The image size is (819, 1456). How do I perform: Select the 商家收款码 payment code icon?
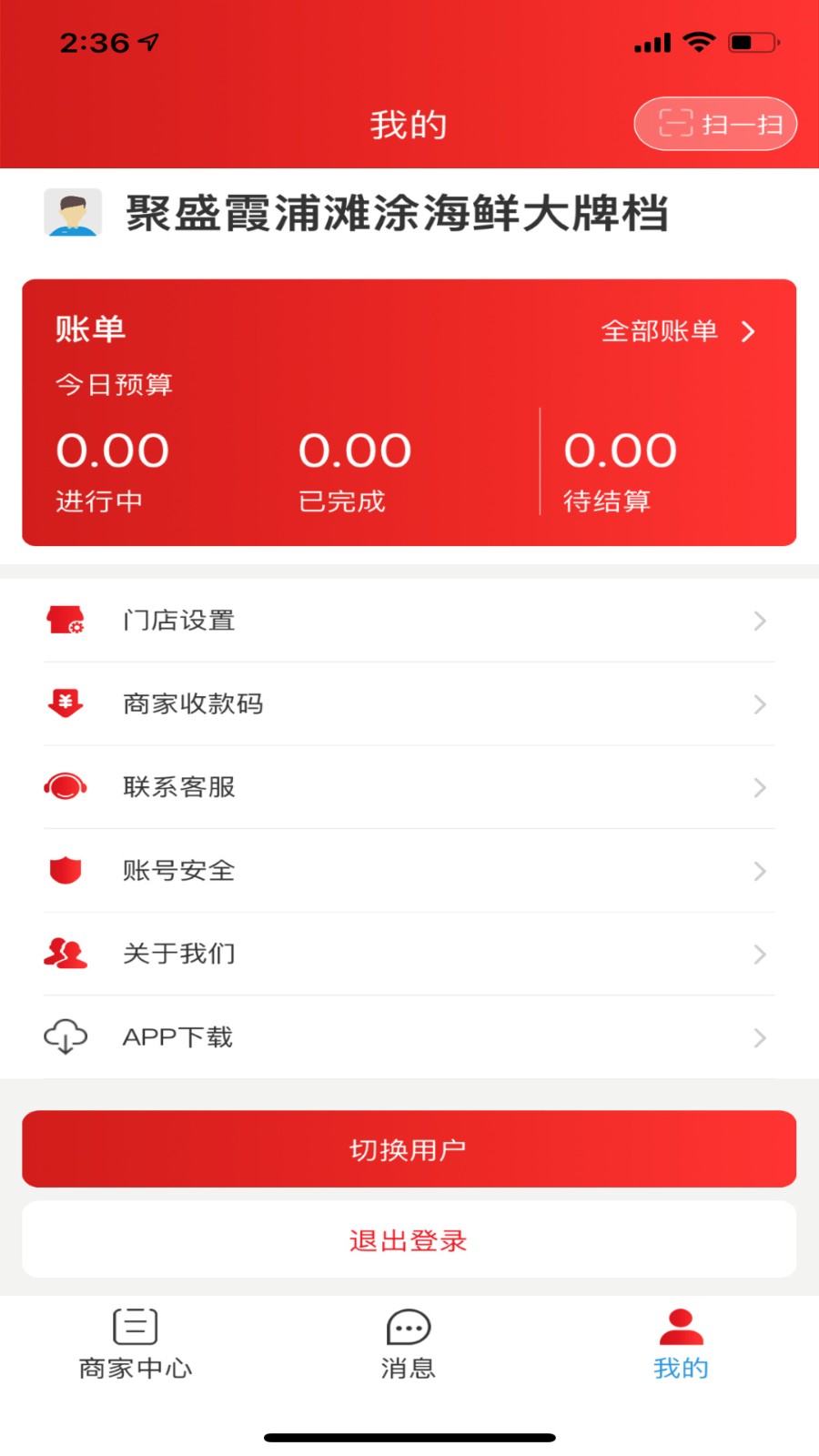click(x=66, y=703)
